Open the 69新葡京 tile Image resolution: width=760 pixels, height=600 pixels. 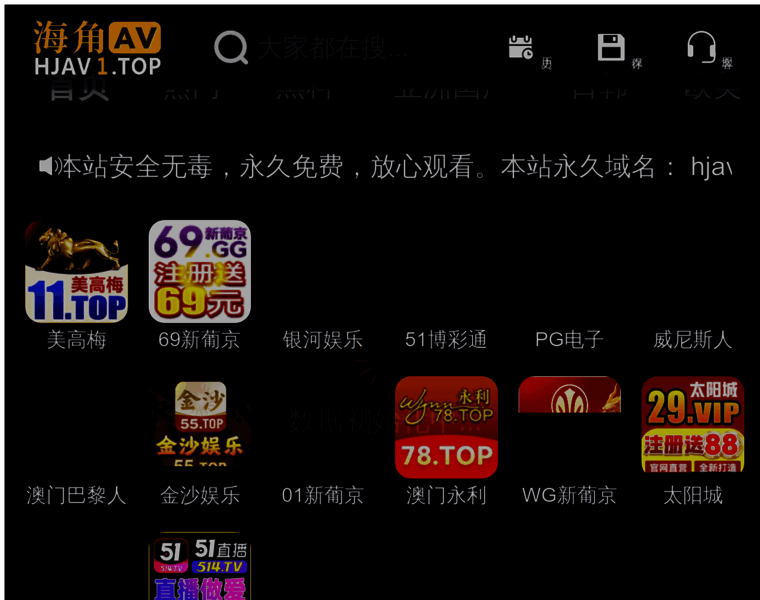200,272
